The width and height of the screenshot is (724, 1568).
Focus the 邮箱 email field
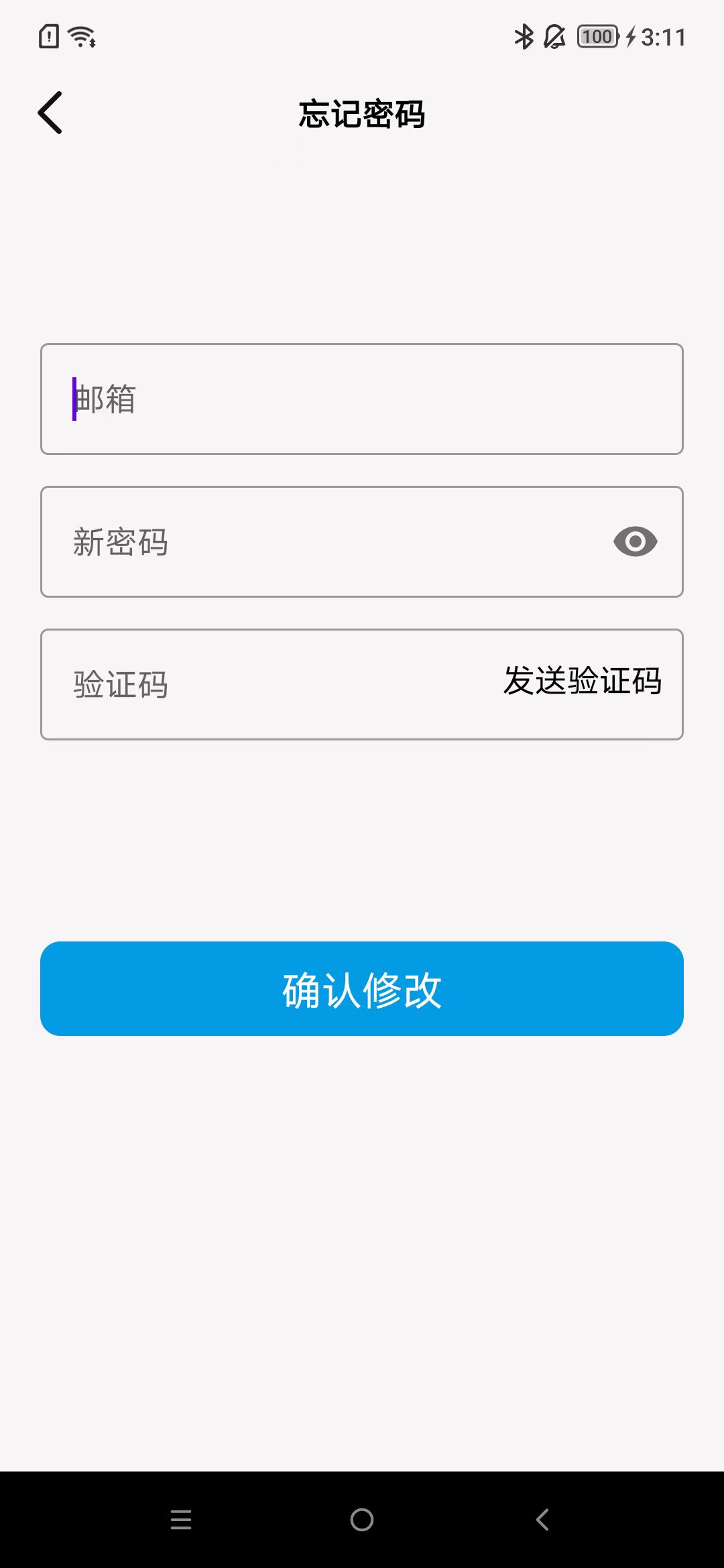(362, 399)
